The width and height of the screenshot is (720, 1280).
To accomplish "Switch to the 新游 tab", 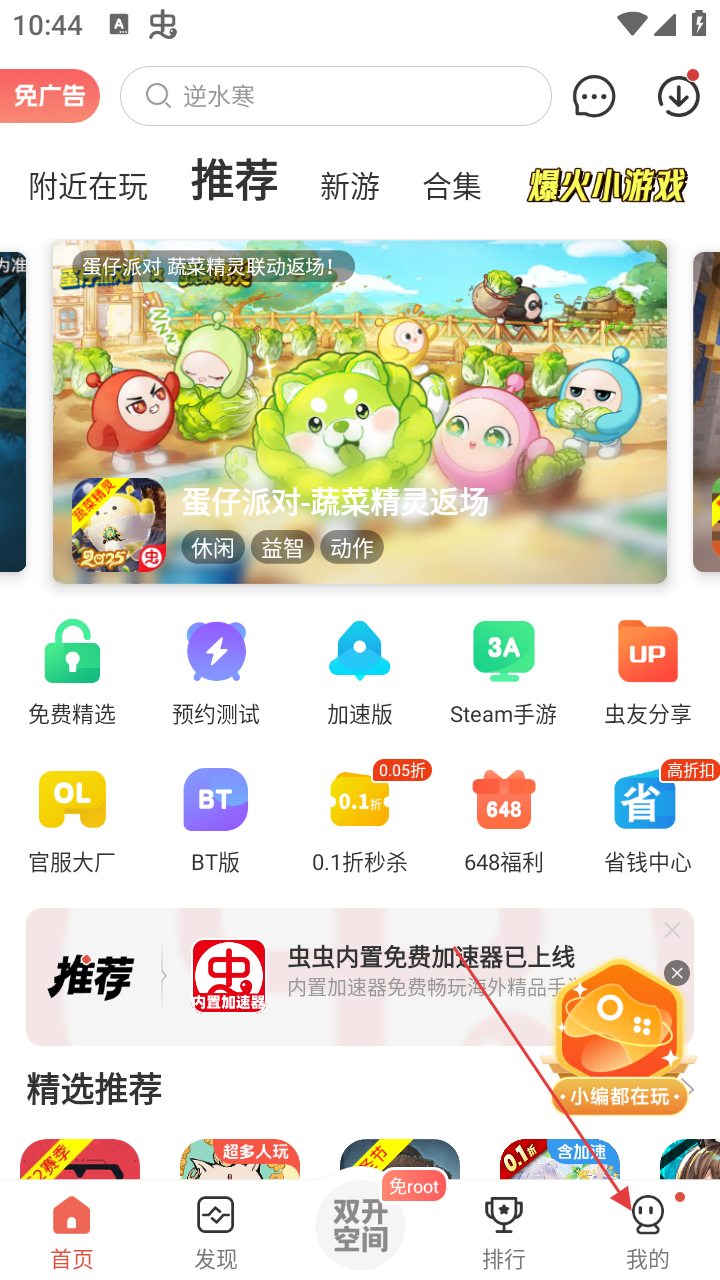I will coord(350,186).
